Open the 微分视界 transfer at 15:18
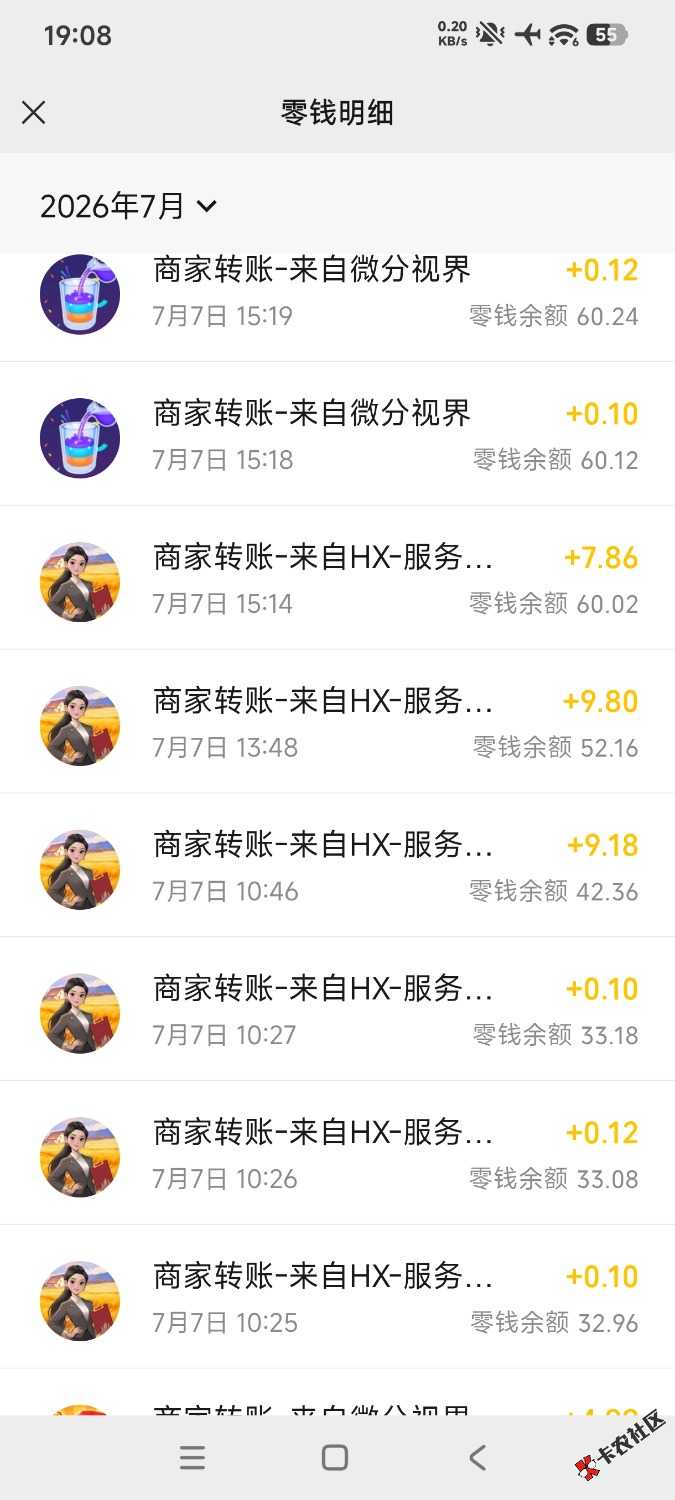 point(337,435)
